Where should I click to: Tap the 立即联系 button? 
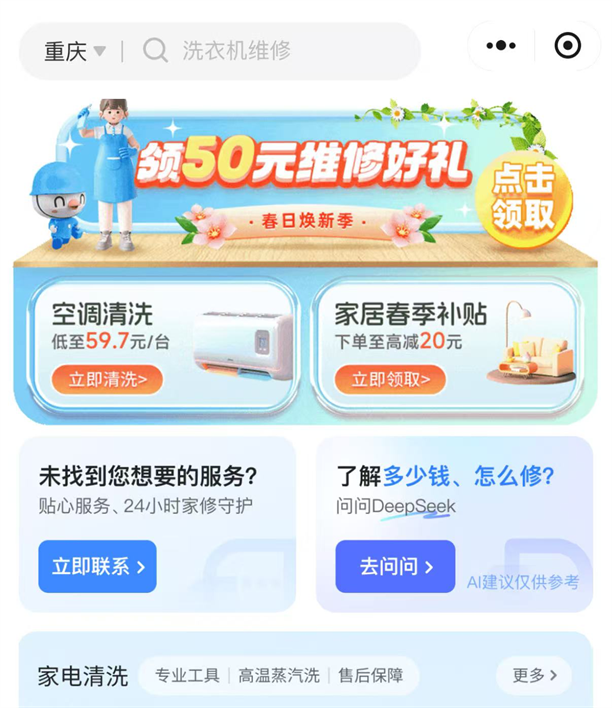click(x=97, y=567)
